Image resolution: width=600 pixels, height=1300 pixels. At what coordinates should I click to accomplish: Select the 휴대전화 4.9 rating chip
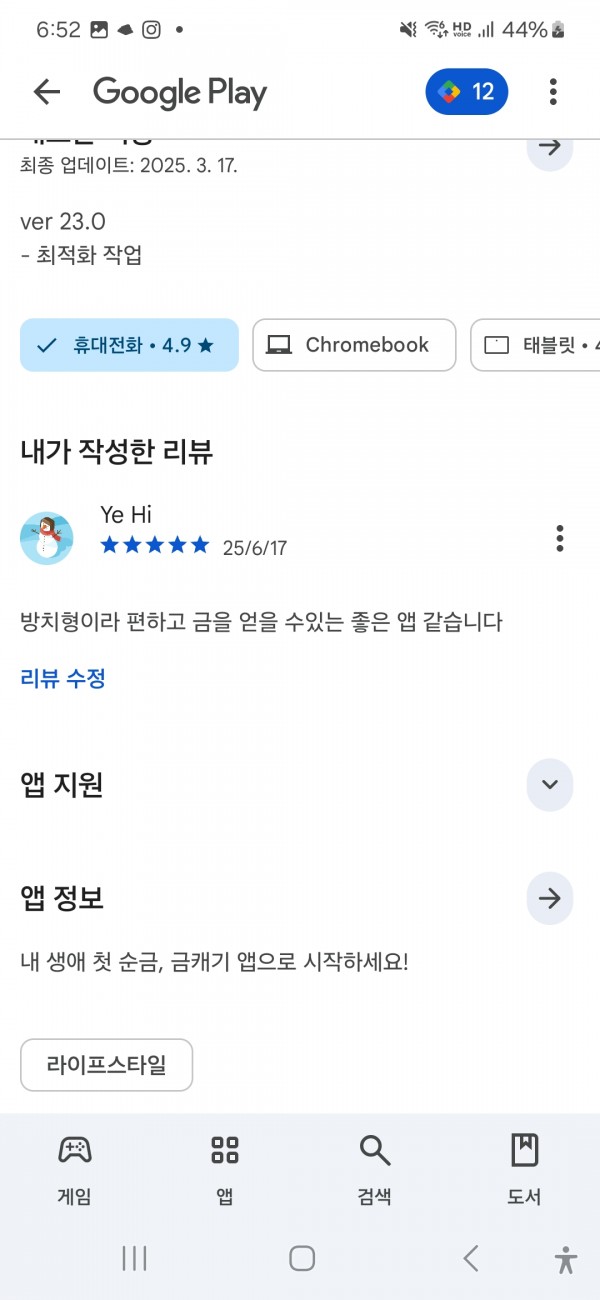pyautogui.click(x=129, y=345)
